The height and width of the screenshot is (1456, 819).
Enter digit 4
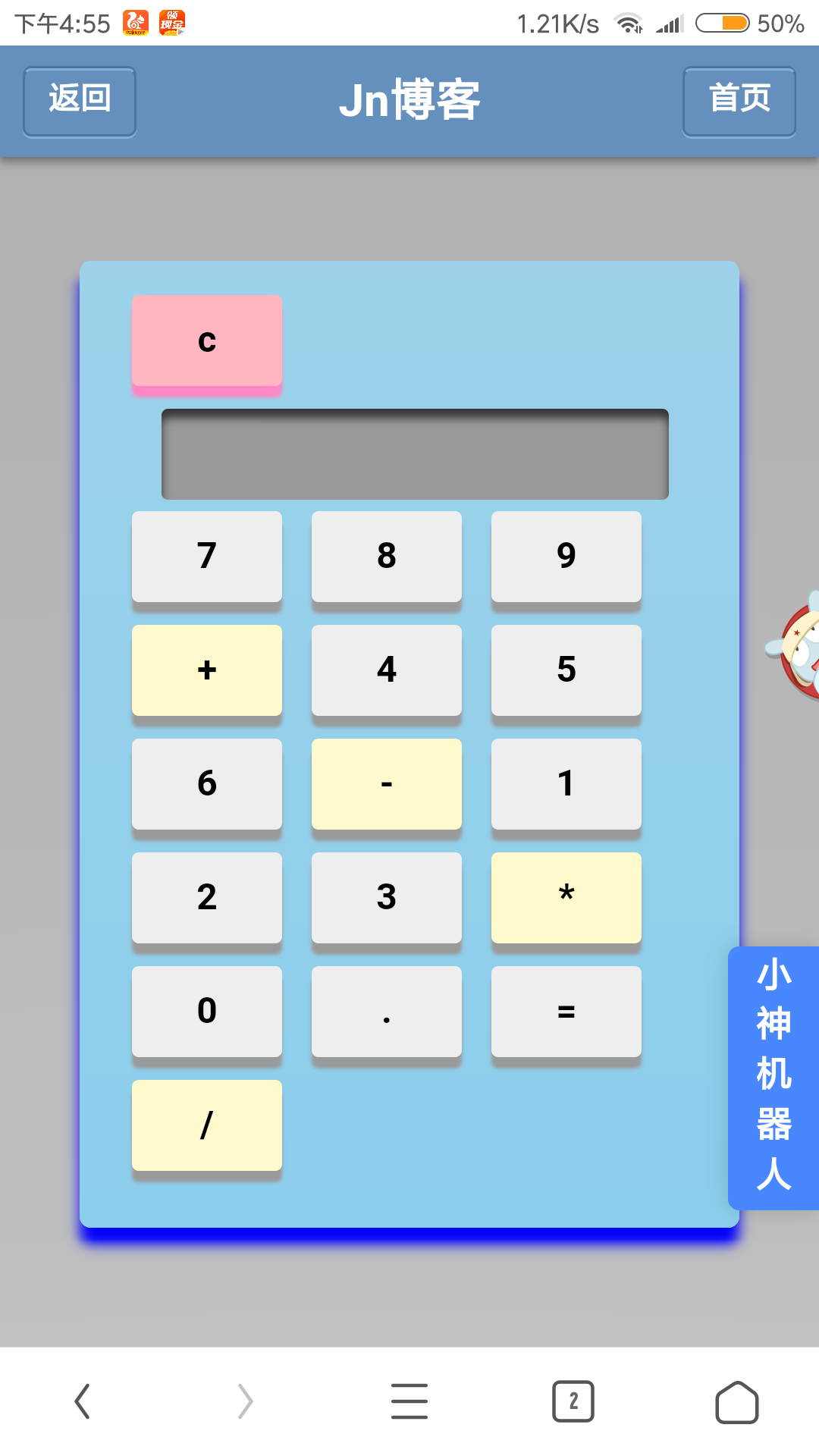tap(387, 670)
